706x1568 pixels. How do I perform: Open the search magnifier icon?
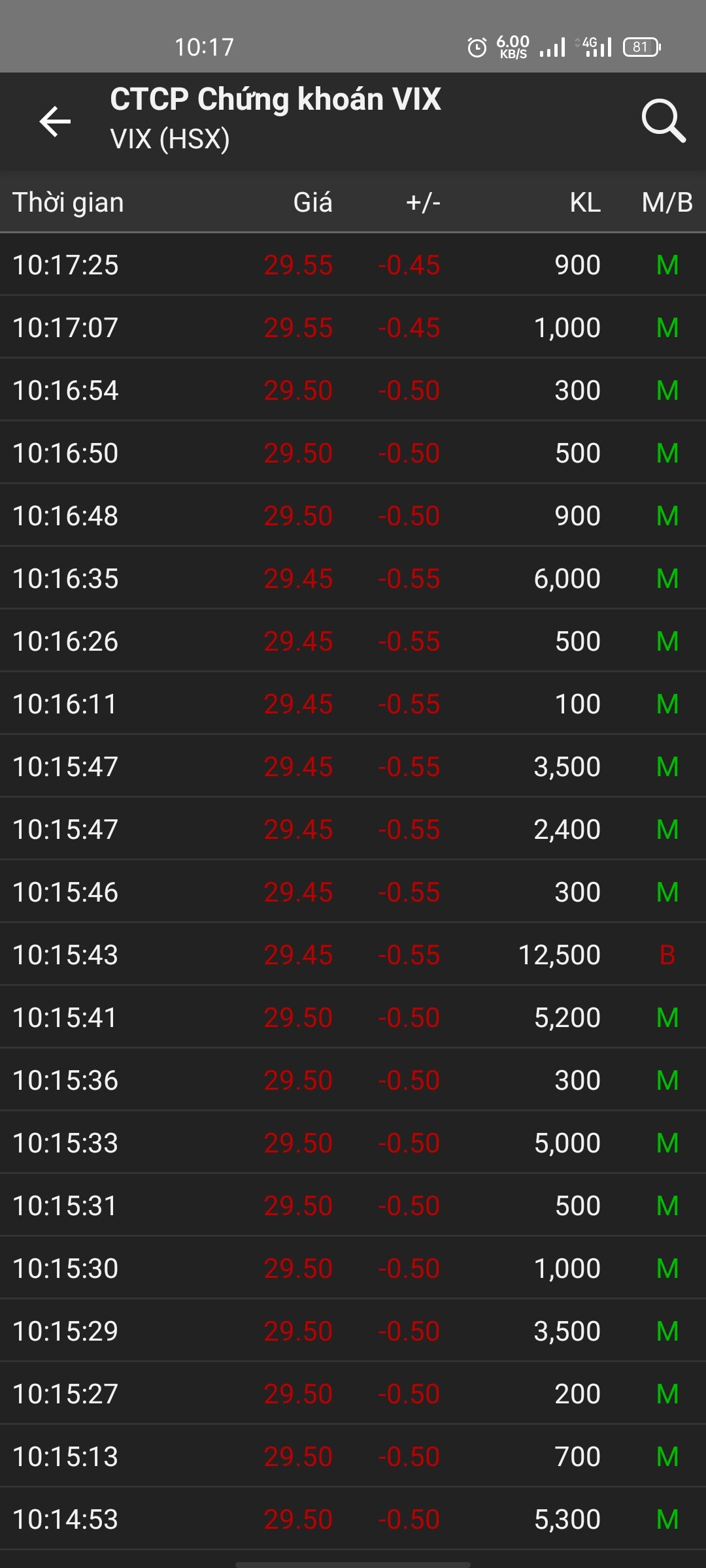click(663, 121)
